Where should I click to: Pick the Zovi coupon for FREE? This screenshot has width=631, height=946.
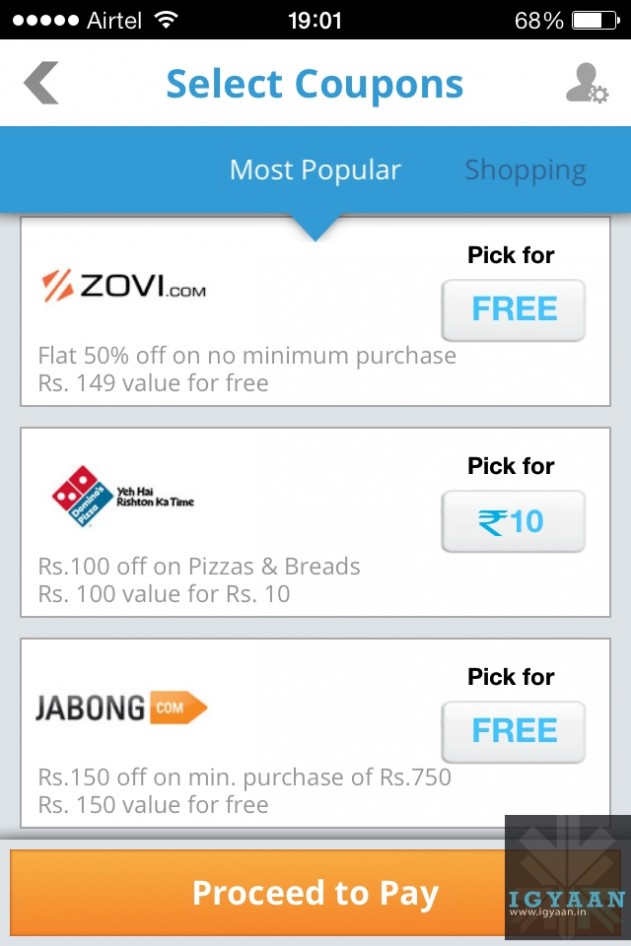513,310
